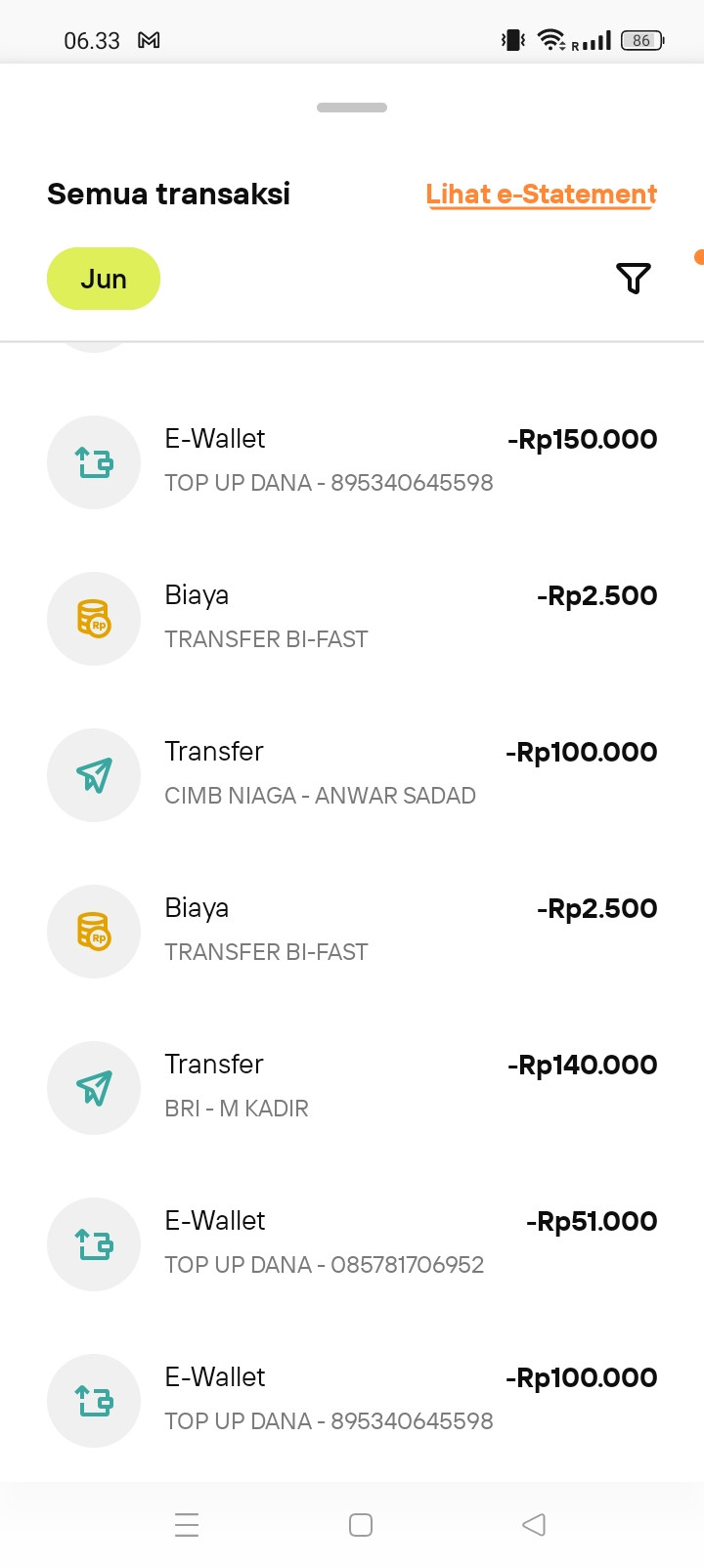The width and height of the screenshot is (704, 1568).
Task: Open the Lihat e-Statement link
Action: point(541,195)
